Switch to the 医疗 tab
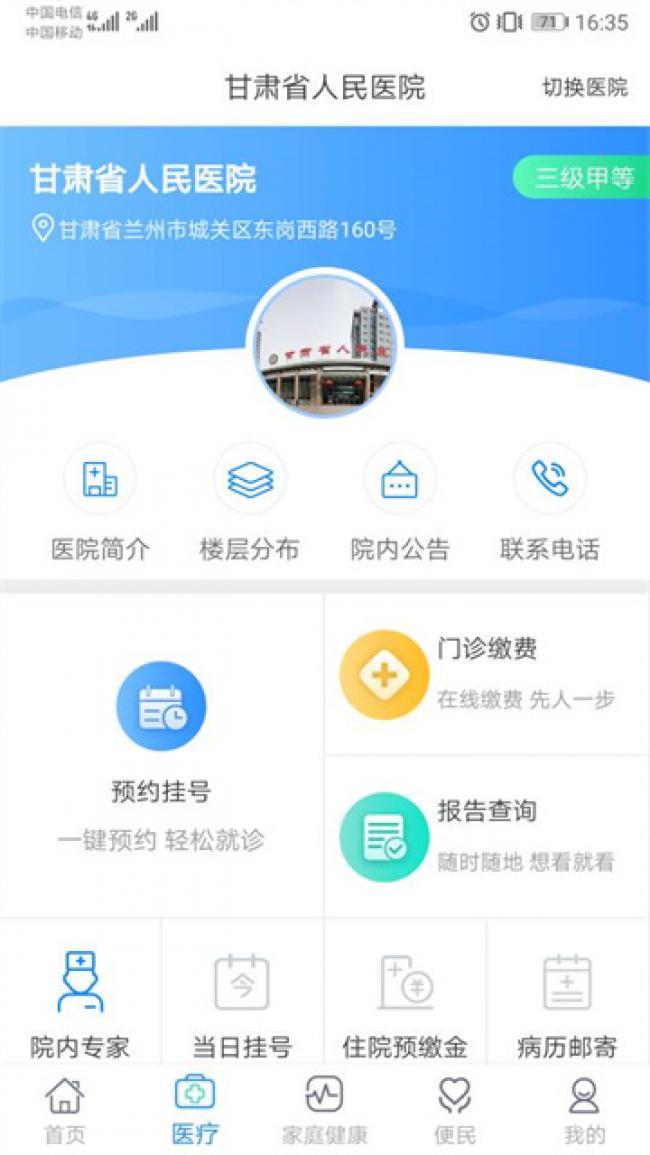Viewport: 650px width, 1155px height. [x=195, y=1110]
